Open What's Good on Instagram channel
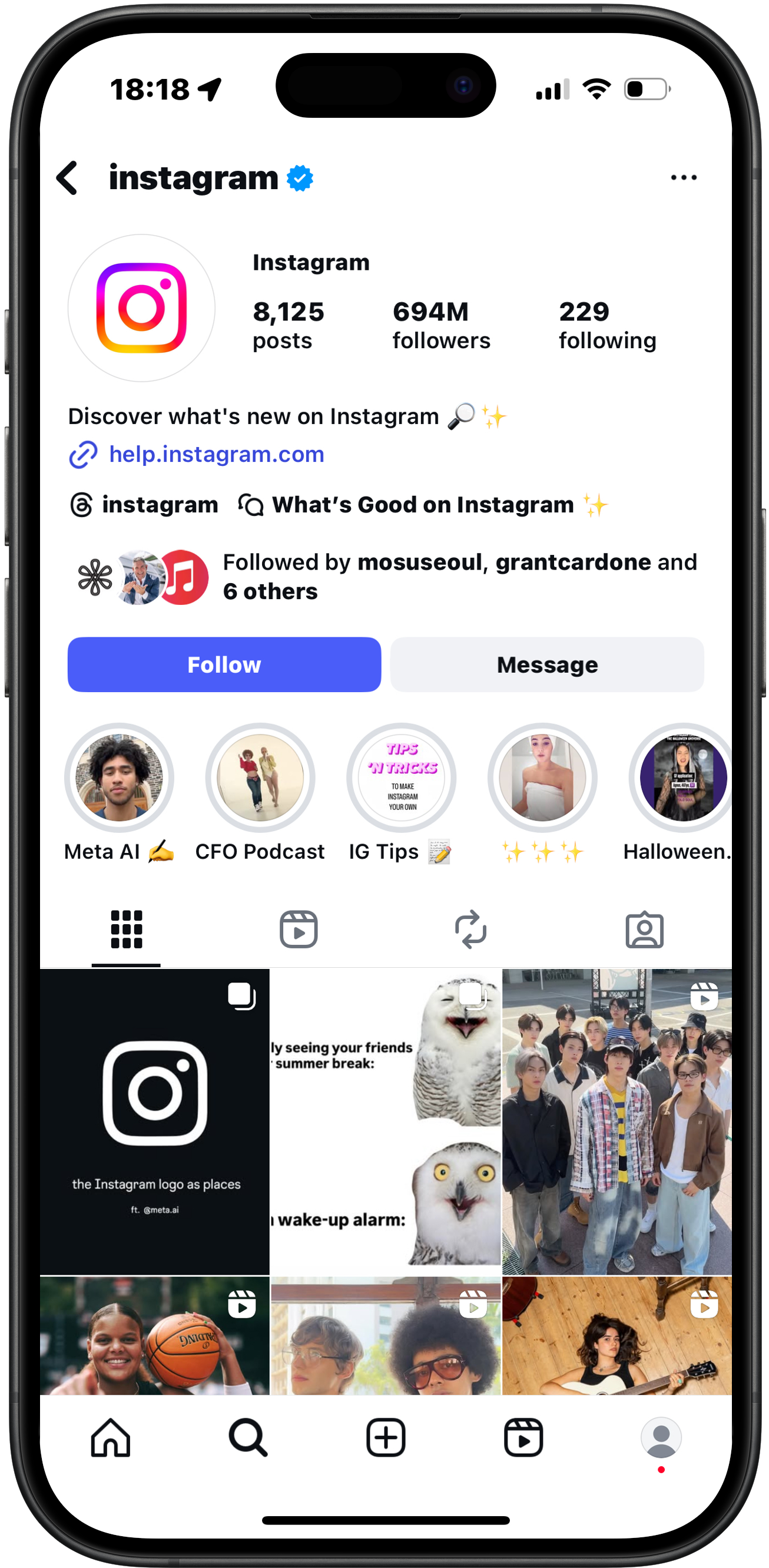This screenshot has width=769, height=1568. [x=422, y=505]
